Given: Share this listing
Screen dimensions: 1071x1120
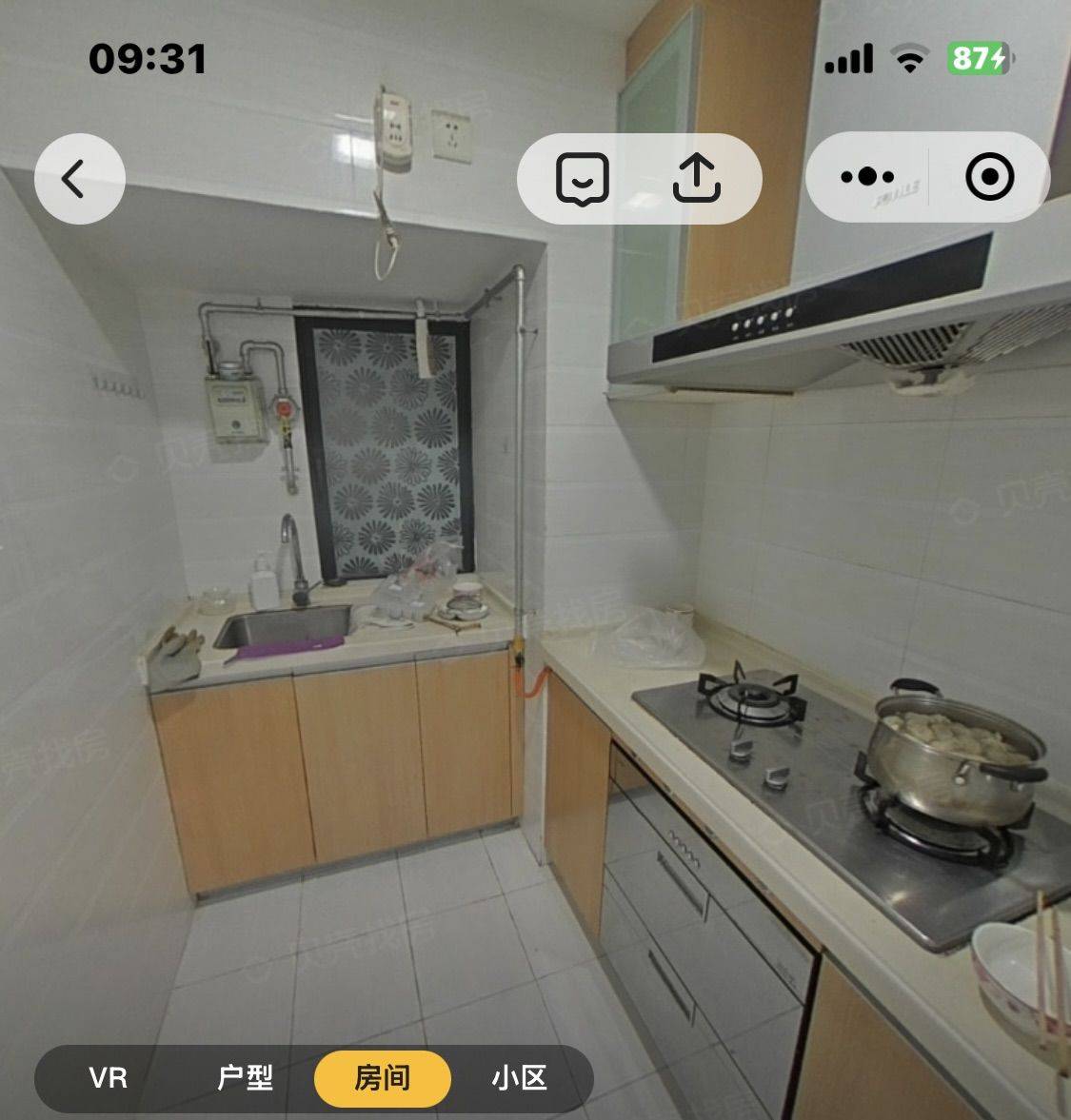Looking at the screenshot, I should (x=696, y=178).
